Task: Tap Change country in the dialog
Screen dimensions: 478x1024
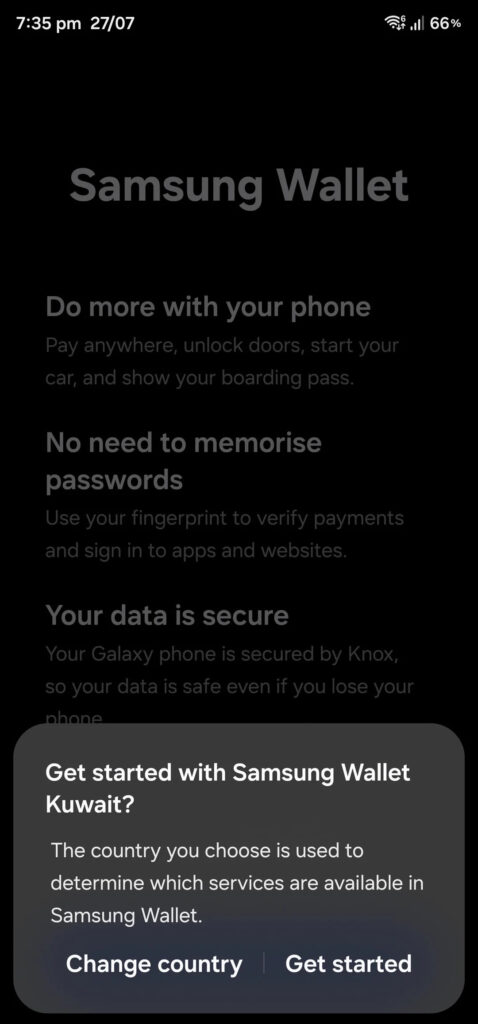Action: click(x=154, y=963)
